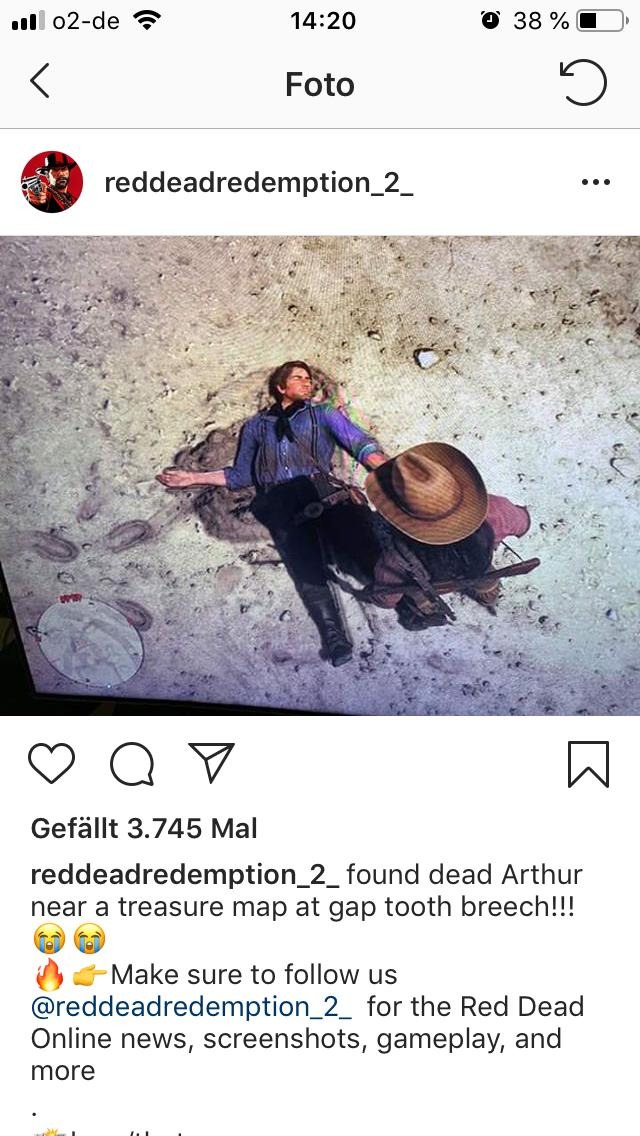640x1136 pixels.
Task: Go back from the Foto screen
Action: coord(40,82)
